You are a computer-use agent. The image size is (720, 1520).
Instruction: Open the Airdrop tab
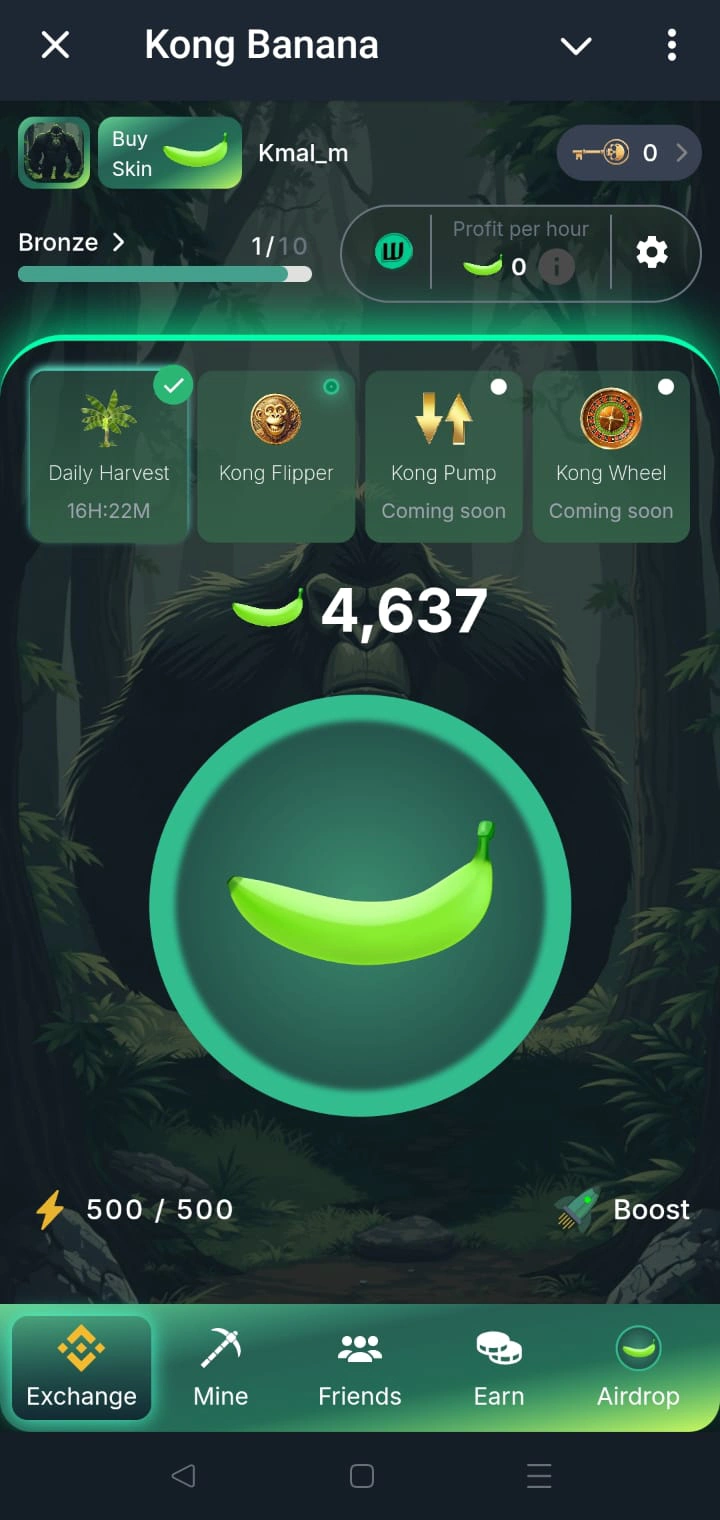[x=638, y=1368]
